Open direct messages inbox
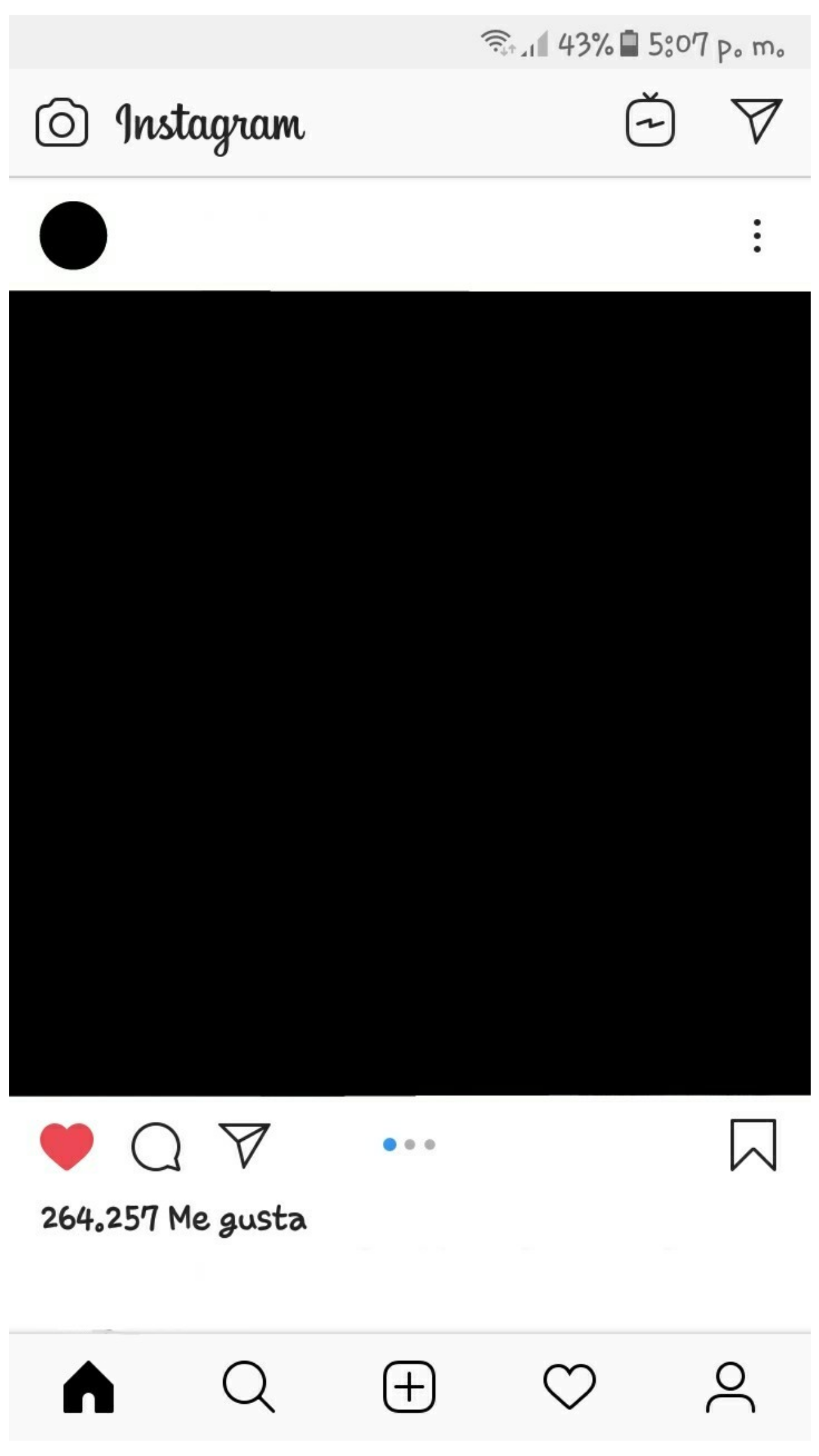This screenshot has width=819, height=1456. (x=756, y=120)
